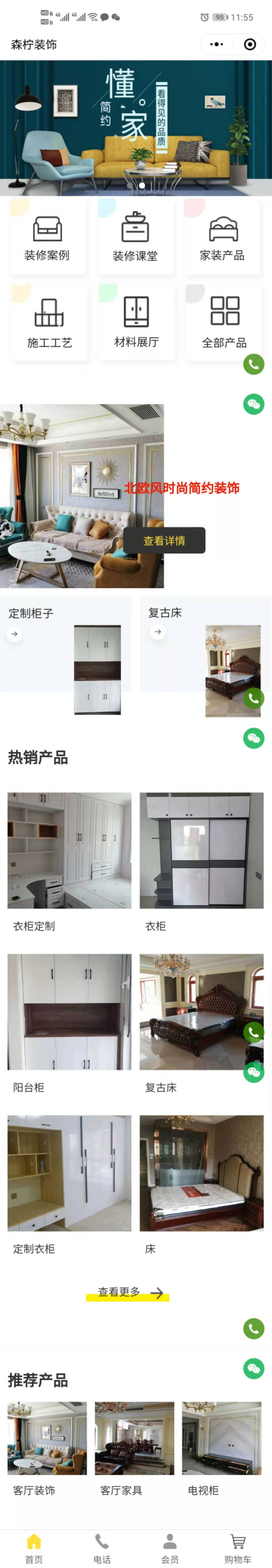Tap 查看详情 on the Nordic style banner
272x1568 pixels.
pyautogui.click(x=164, y=540)
